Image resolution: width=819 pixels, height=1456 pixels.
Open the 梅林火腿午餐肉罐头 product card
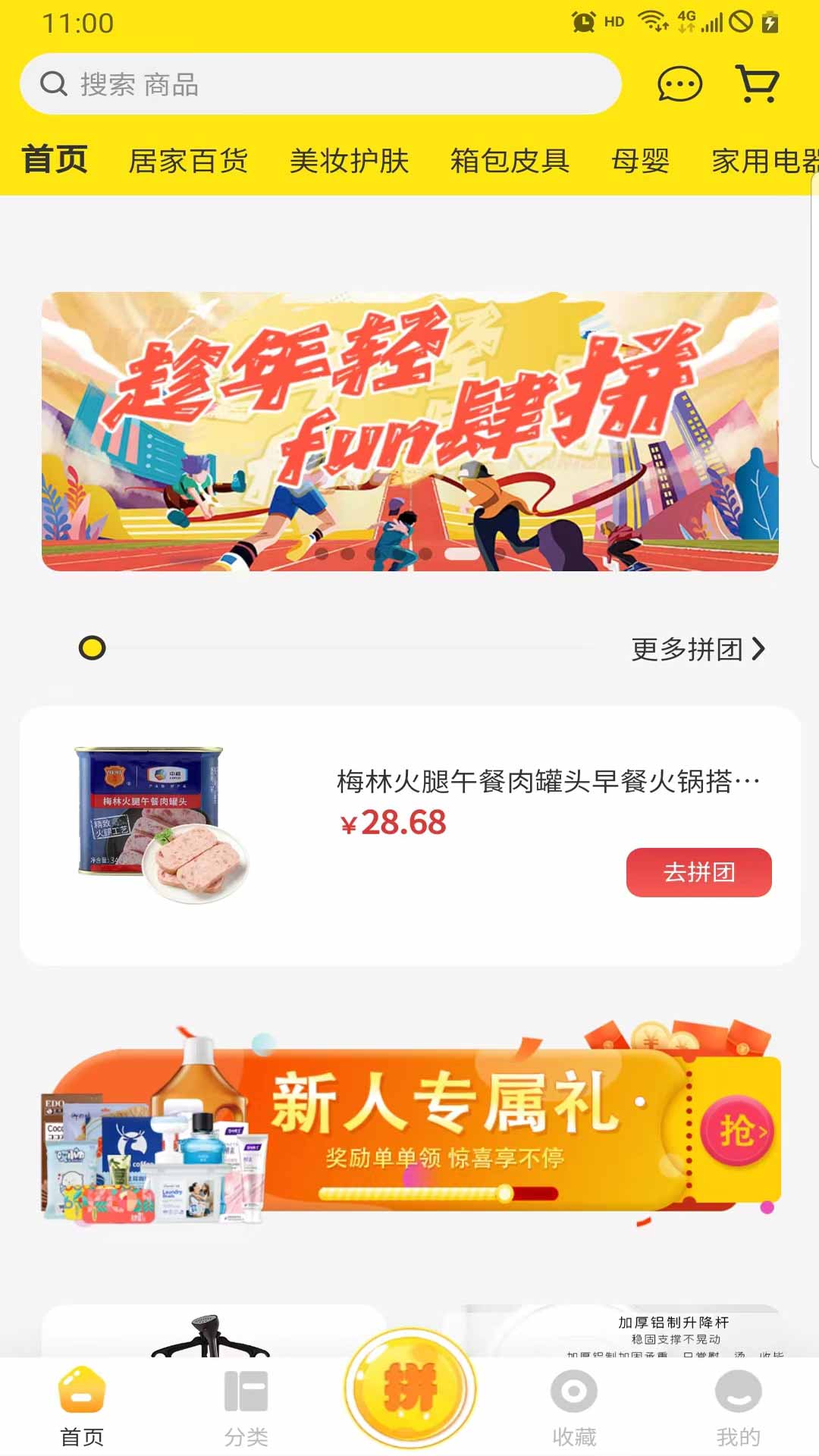[409, 835]
